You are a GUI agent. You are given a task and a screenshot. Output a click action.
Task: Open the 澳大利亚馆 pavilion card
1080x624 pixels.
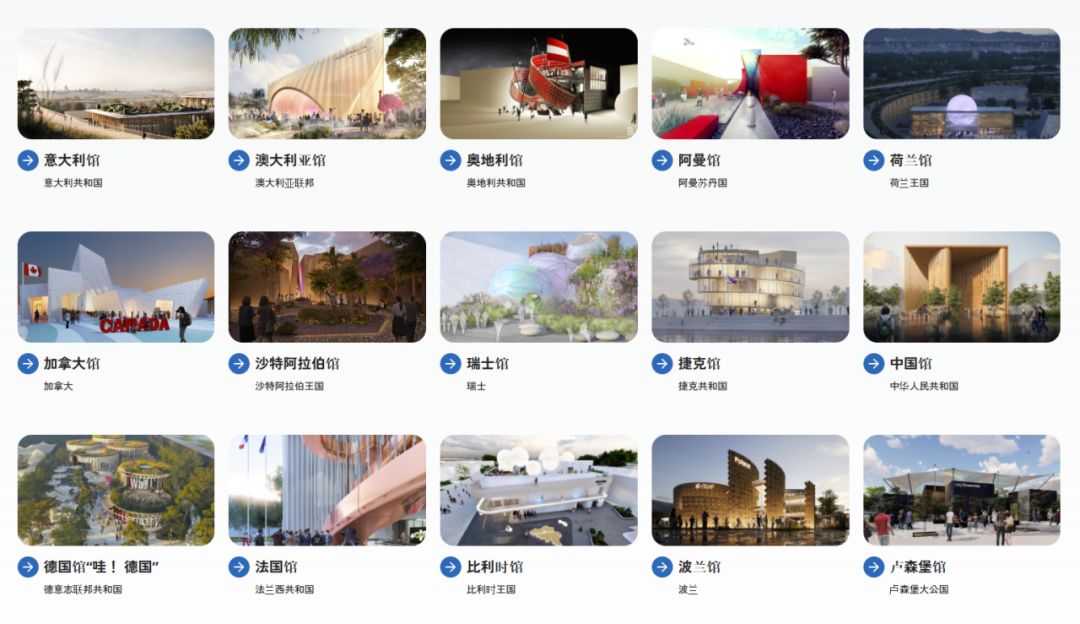click(327, 84)
